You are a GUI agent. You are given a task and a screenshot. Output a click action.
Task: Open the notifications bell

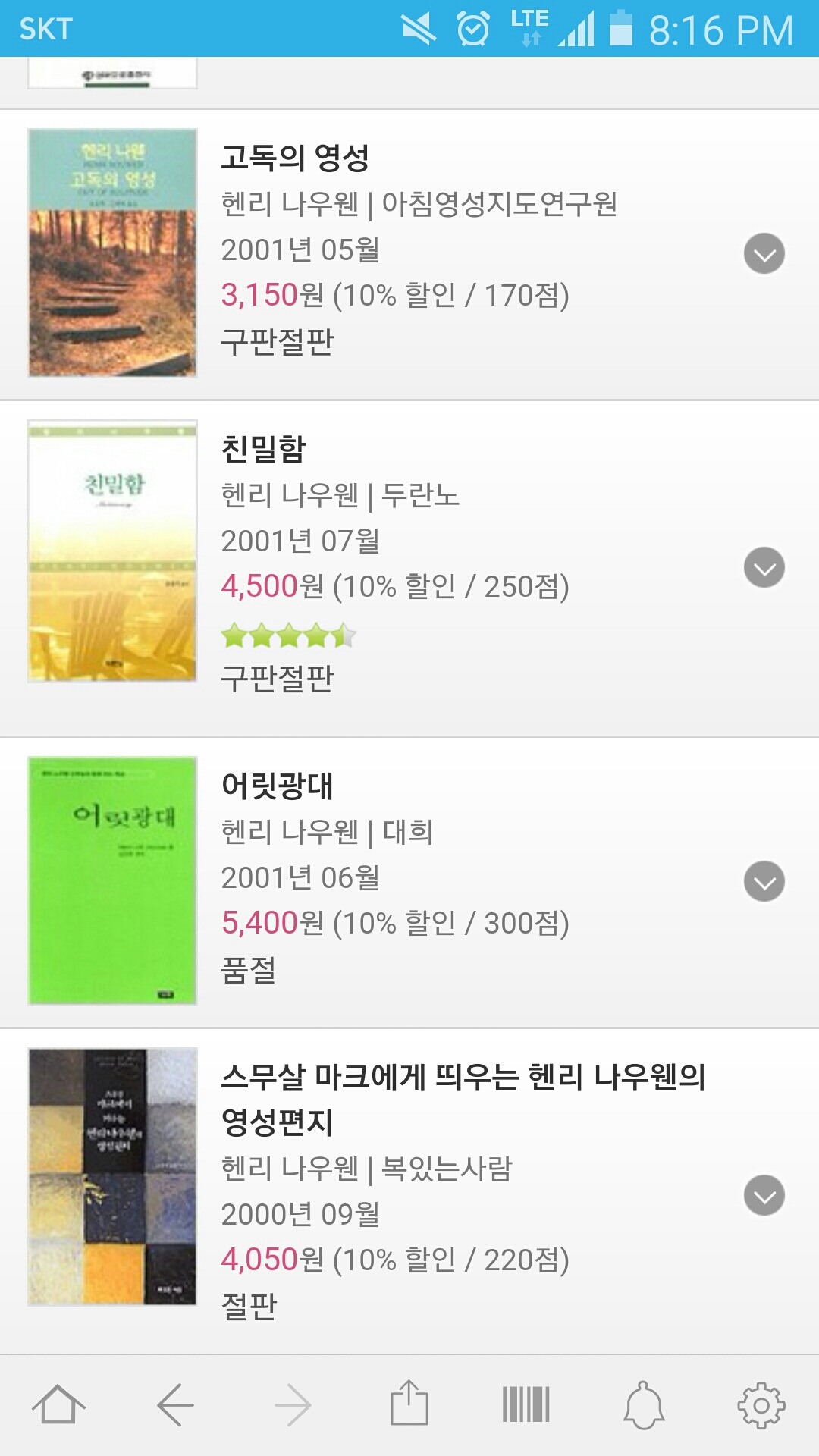[x=644, y=1405]
